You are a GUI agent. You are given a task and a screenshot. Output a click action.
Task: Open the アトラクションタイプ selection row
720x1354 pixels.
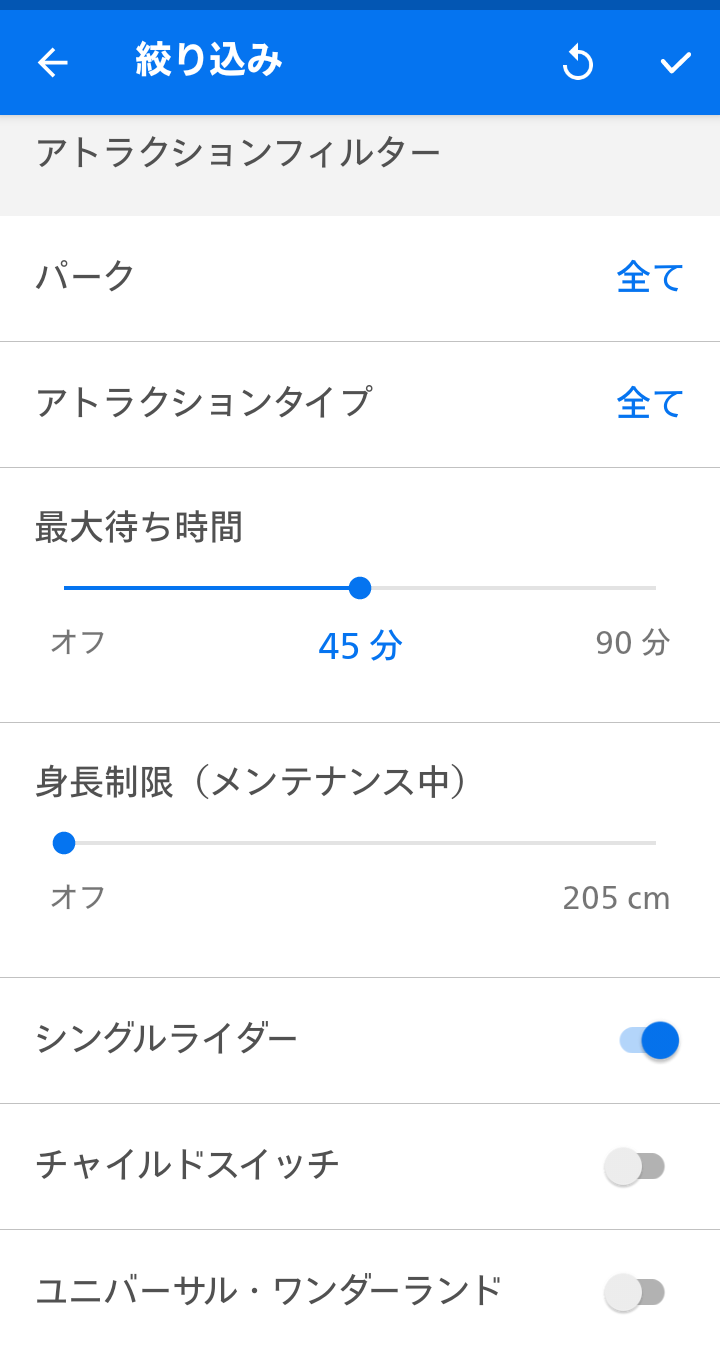(x=360, y=404)
